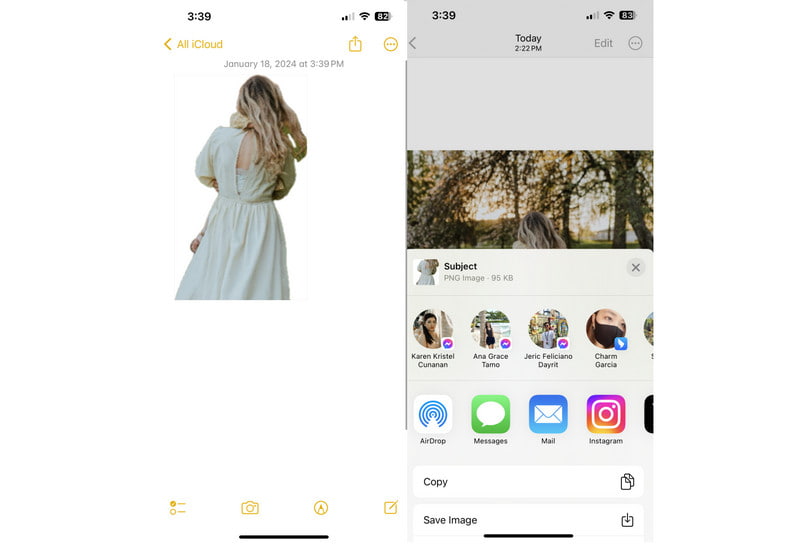Send the subject via AirDrop
The image size is (800, 544).
433,414
